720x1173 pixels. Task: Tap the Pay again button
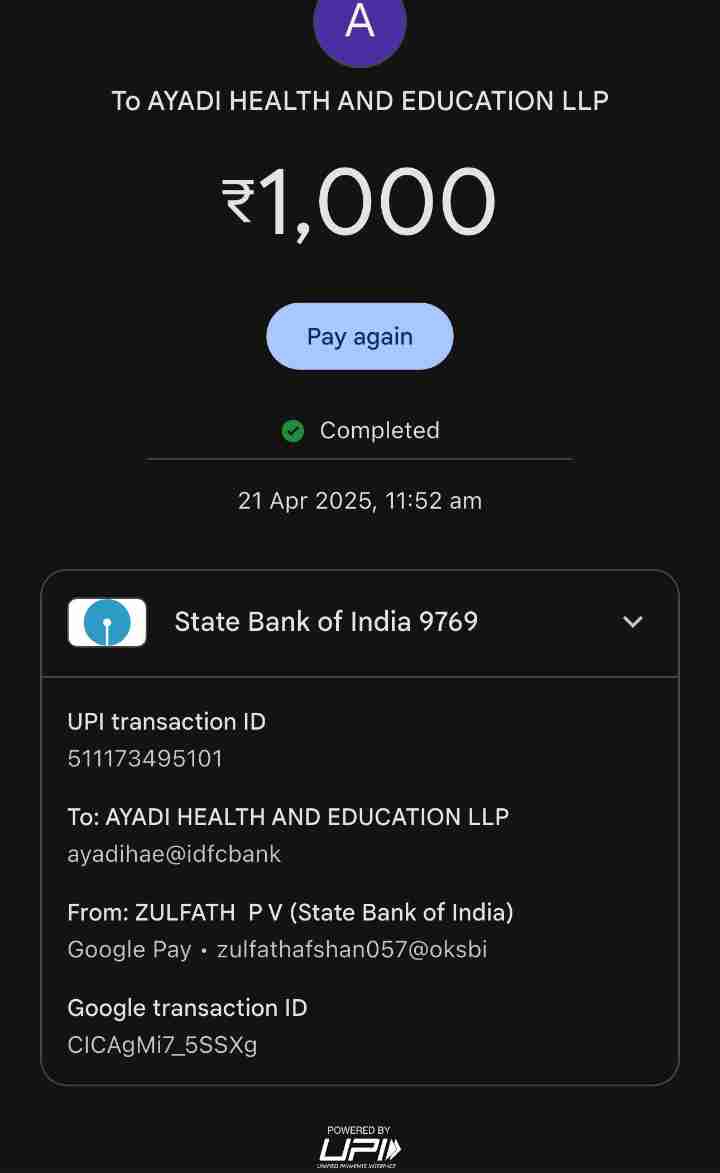coord(359,337)
